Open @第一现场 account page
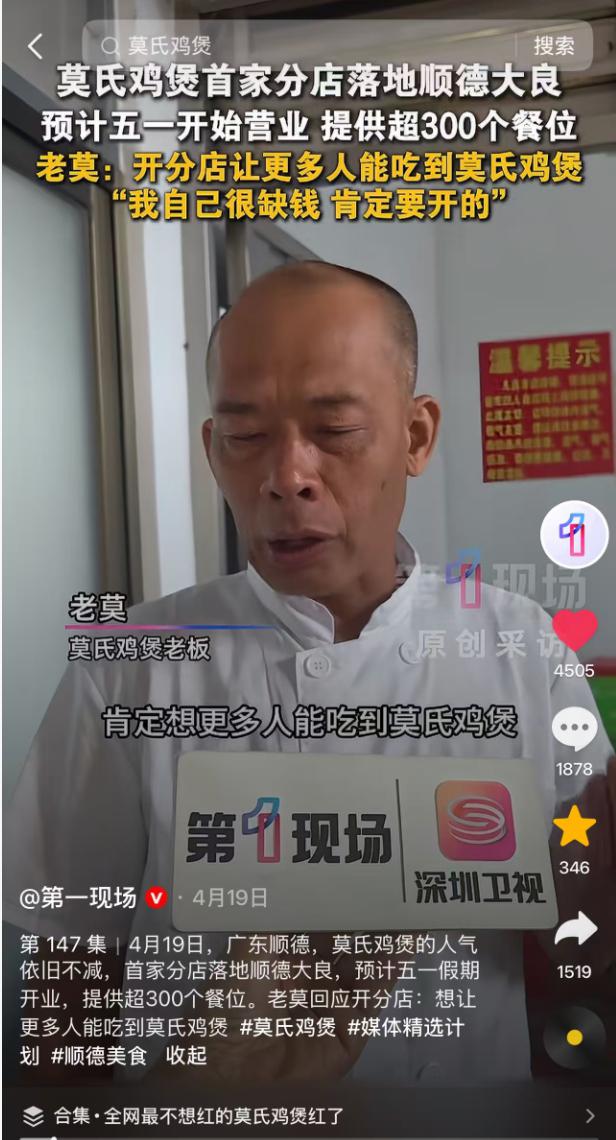 click(x=80, y=898)
